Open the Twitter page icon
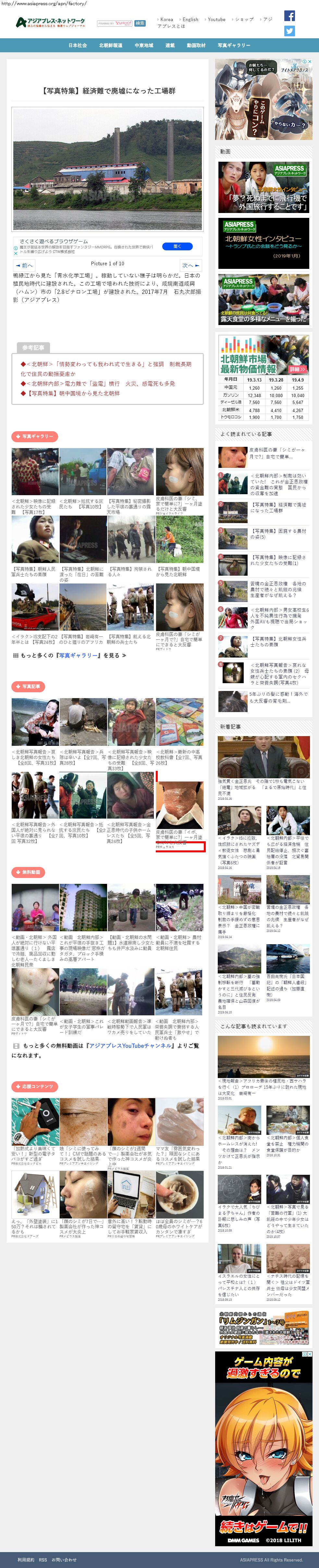 coord(289,31)
